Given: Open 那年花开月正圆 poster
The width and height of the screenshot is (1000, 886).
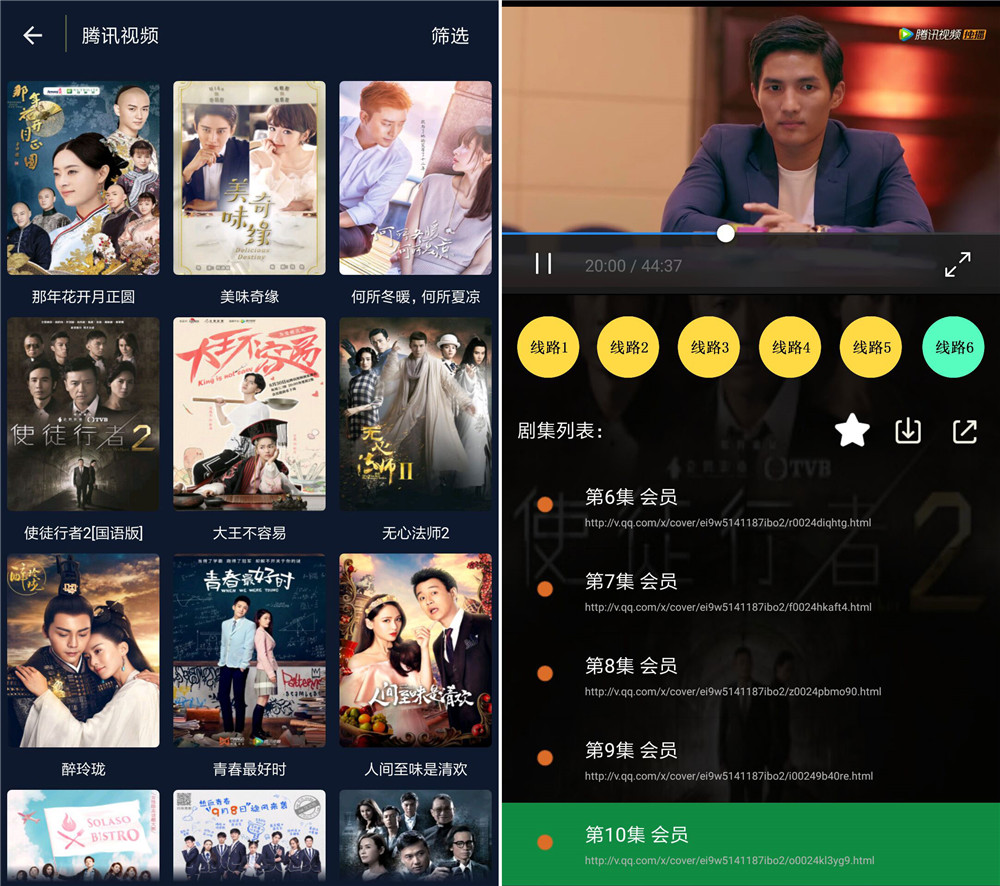Looking at the screenshot, I should (x=83, y=178).
